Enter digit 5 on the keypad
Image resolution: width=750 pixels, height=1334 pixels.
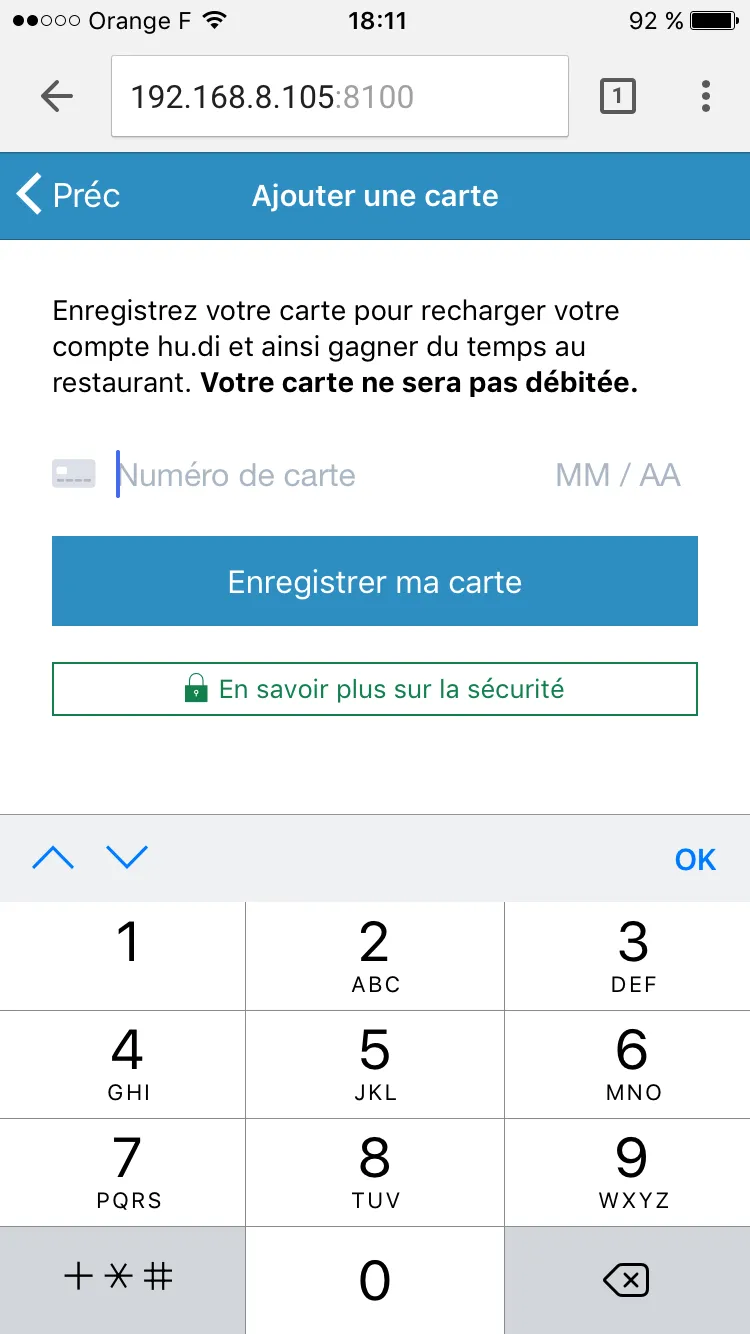click(375, 1064)
